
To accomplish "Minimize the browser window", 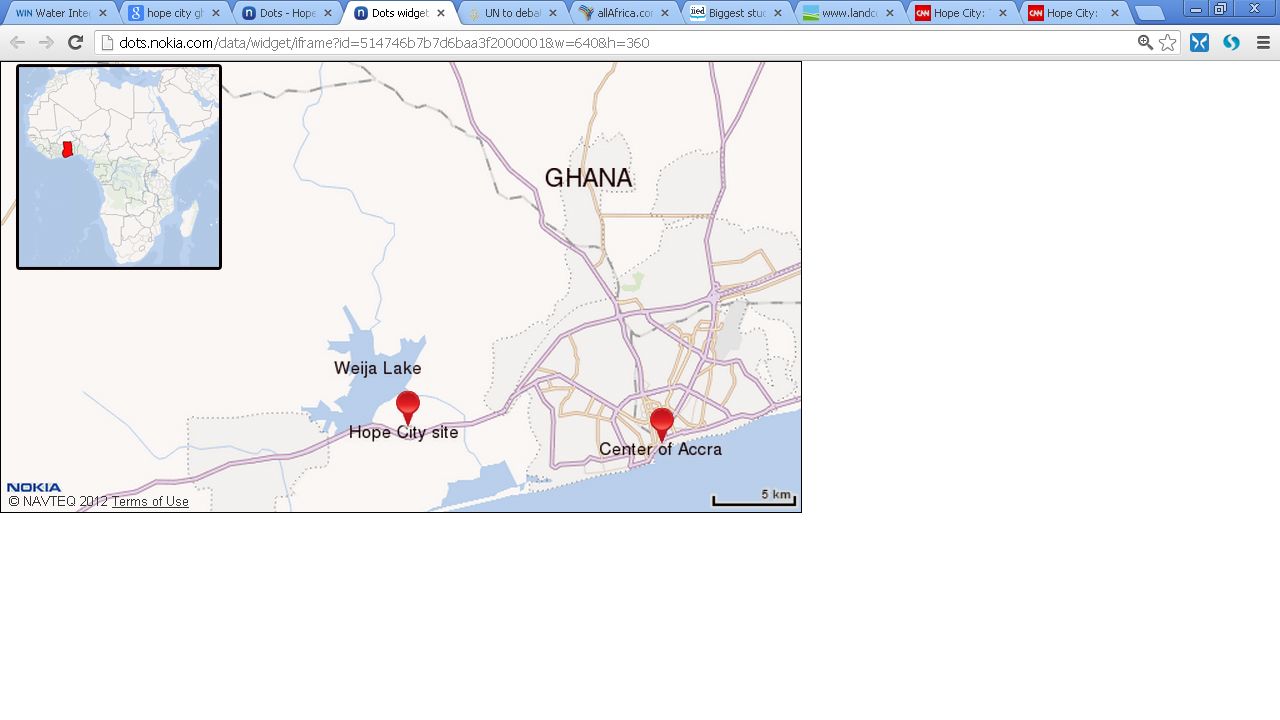I will coord(1196,9).
